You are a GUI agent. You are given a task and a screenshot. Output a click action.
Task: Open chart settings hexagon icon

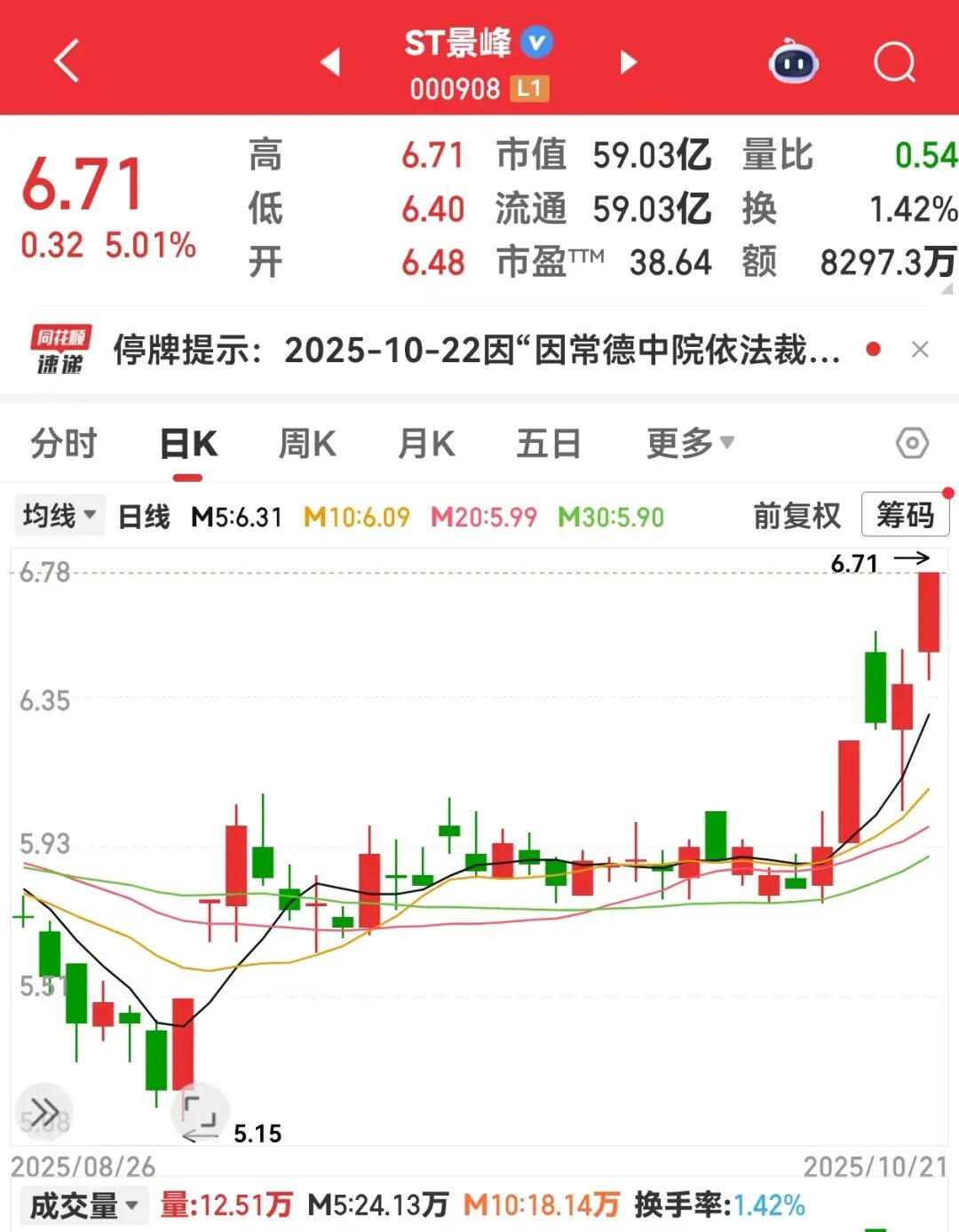point(912,443)
